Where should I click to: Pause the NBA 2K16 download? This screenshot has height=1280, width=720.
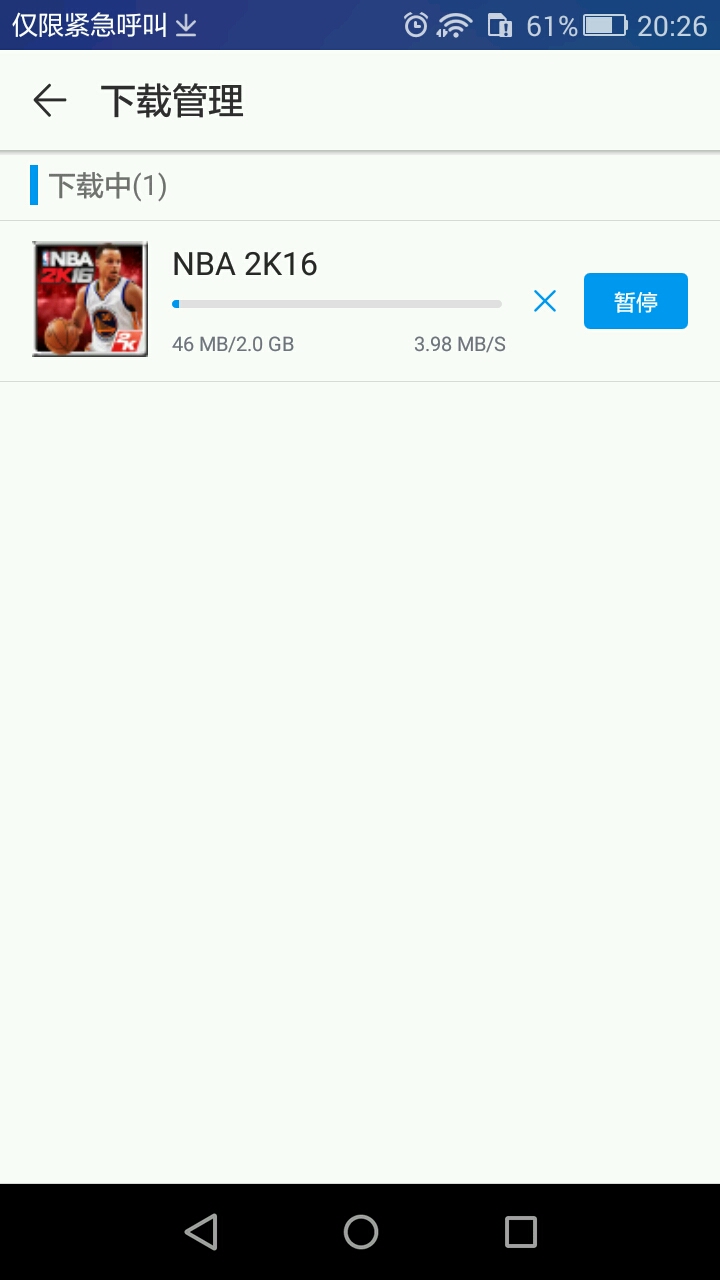(635, 301)
